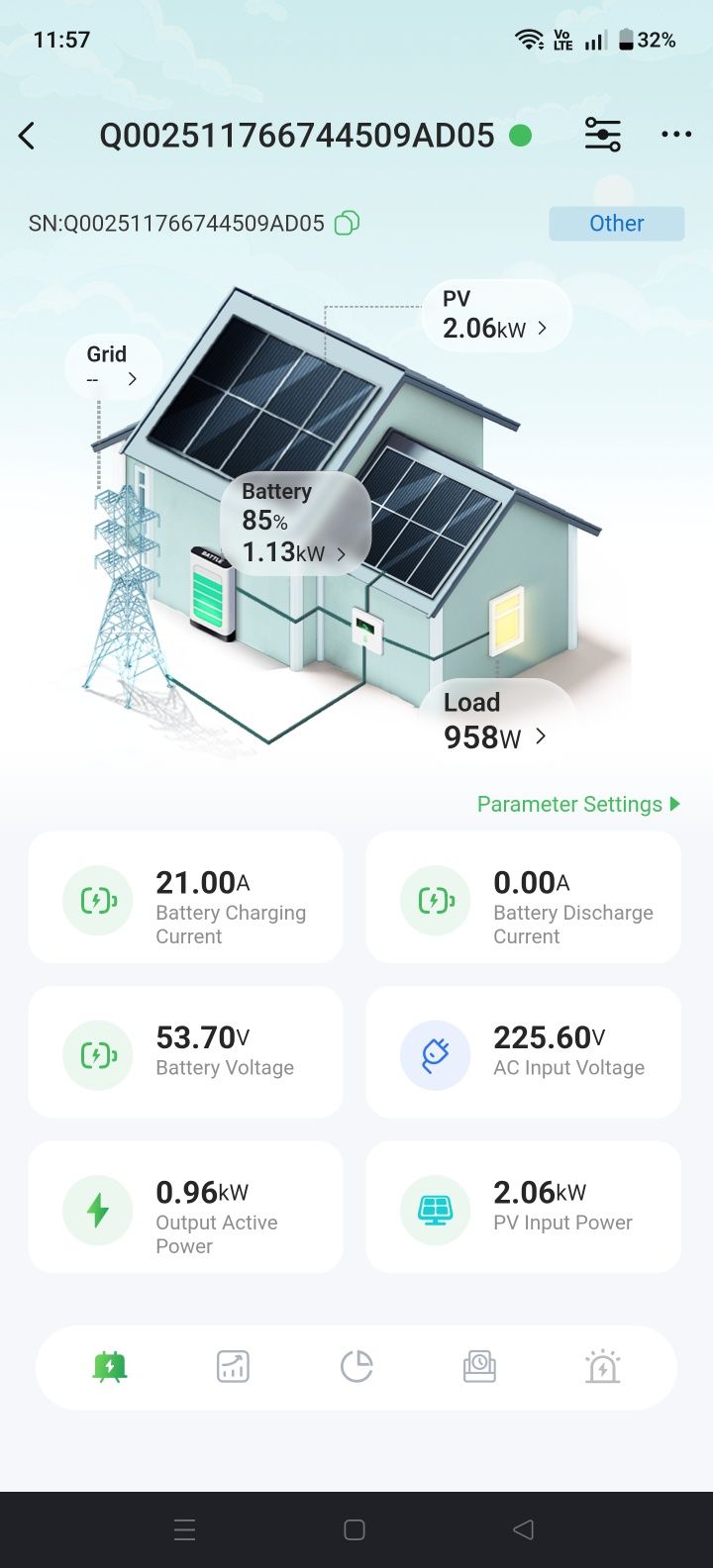Tap the system home button
713x1568 pixels.
click(355, 1529)
